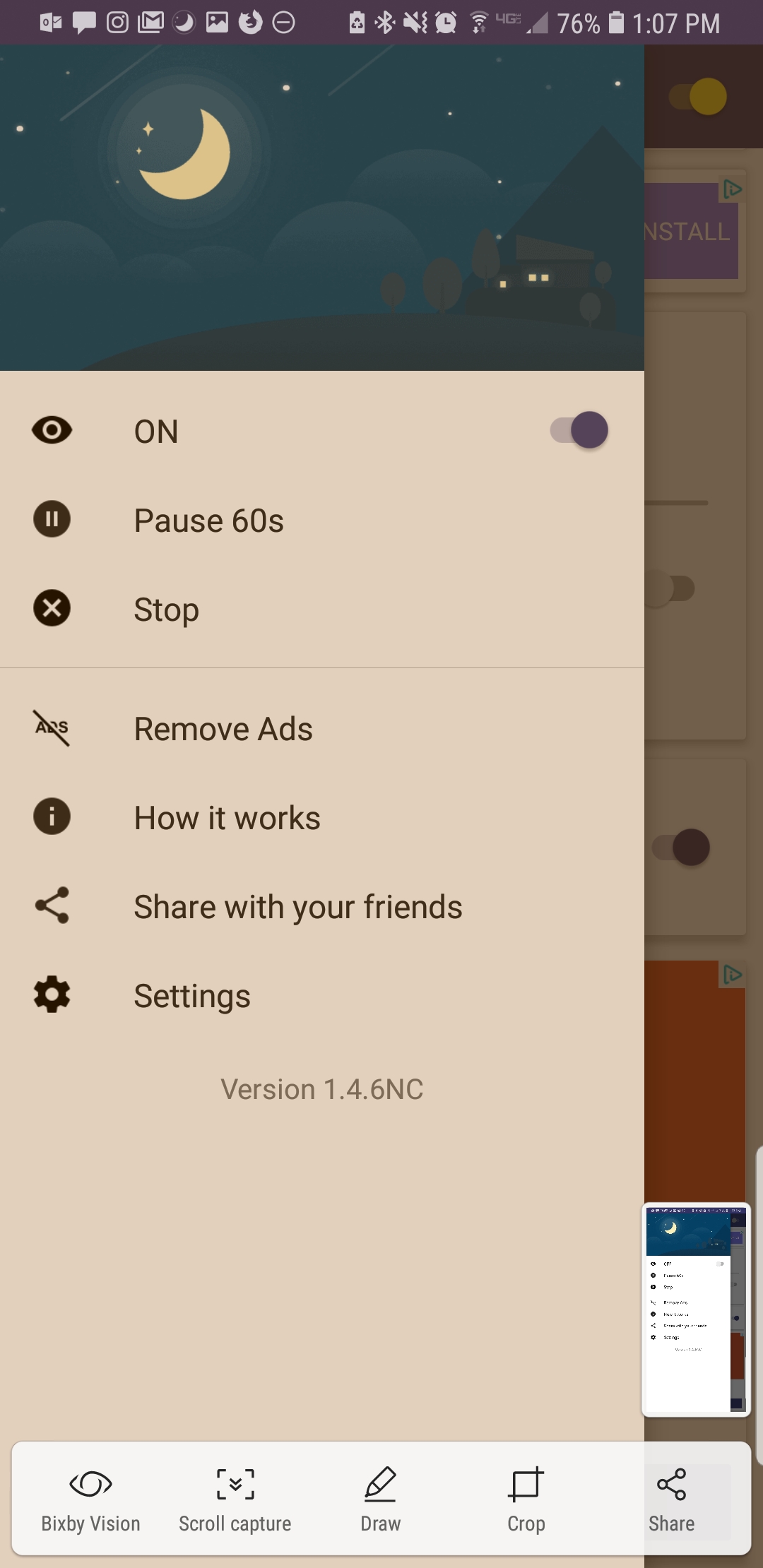Tap the gear icon next to Settings
The image size is (763, 1568).
click(x=51, y=994)
